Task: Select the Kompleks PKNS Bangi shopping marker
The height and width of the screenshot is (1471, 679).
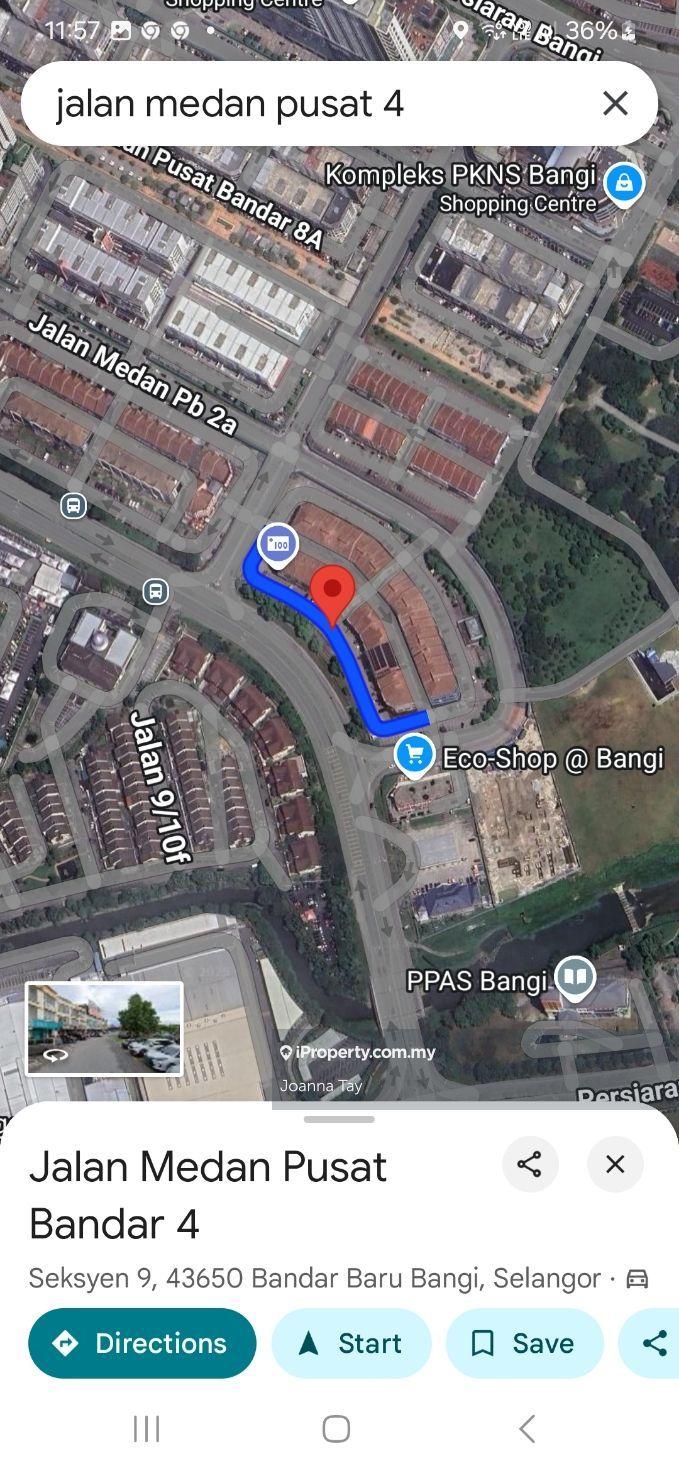Action: pyautogui.click(x=624, y=183)
